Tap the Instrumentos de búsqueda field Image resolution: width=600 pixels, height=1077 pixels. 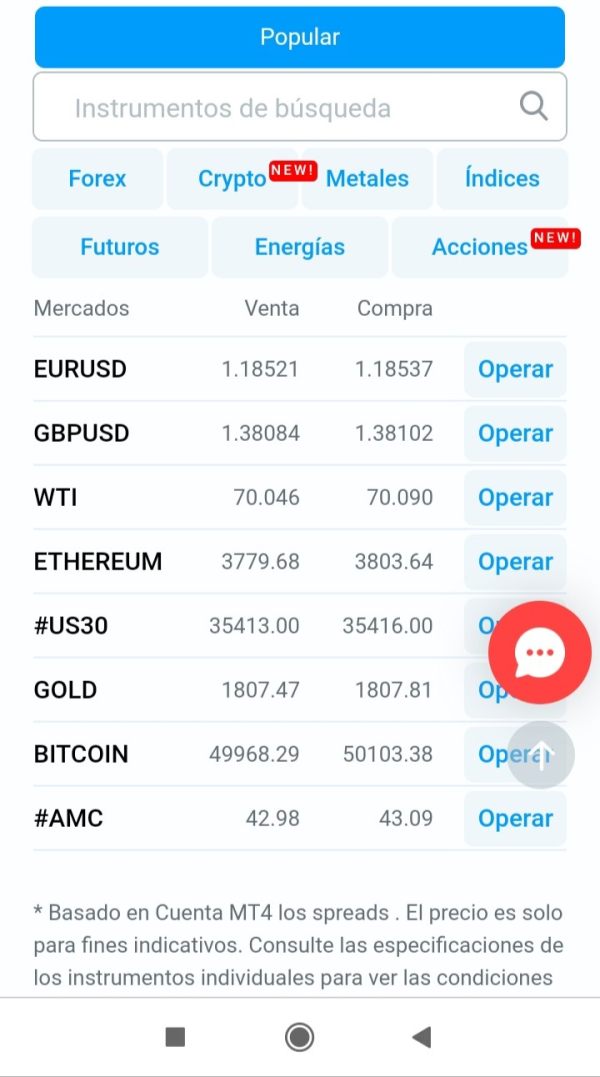click(x=300, y=107)
